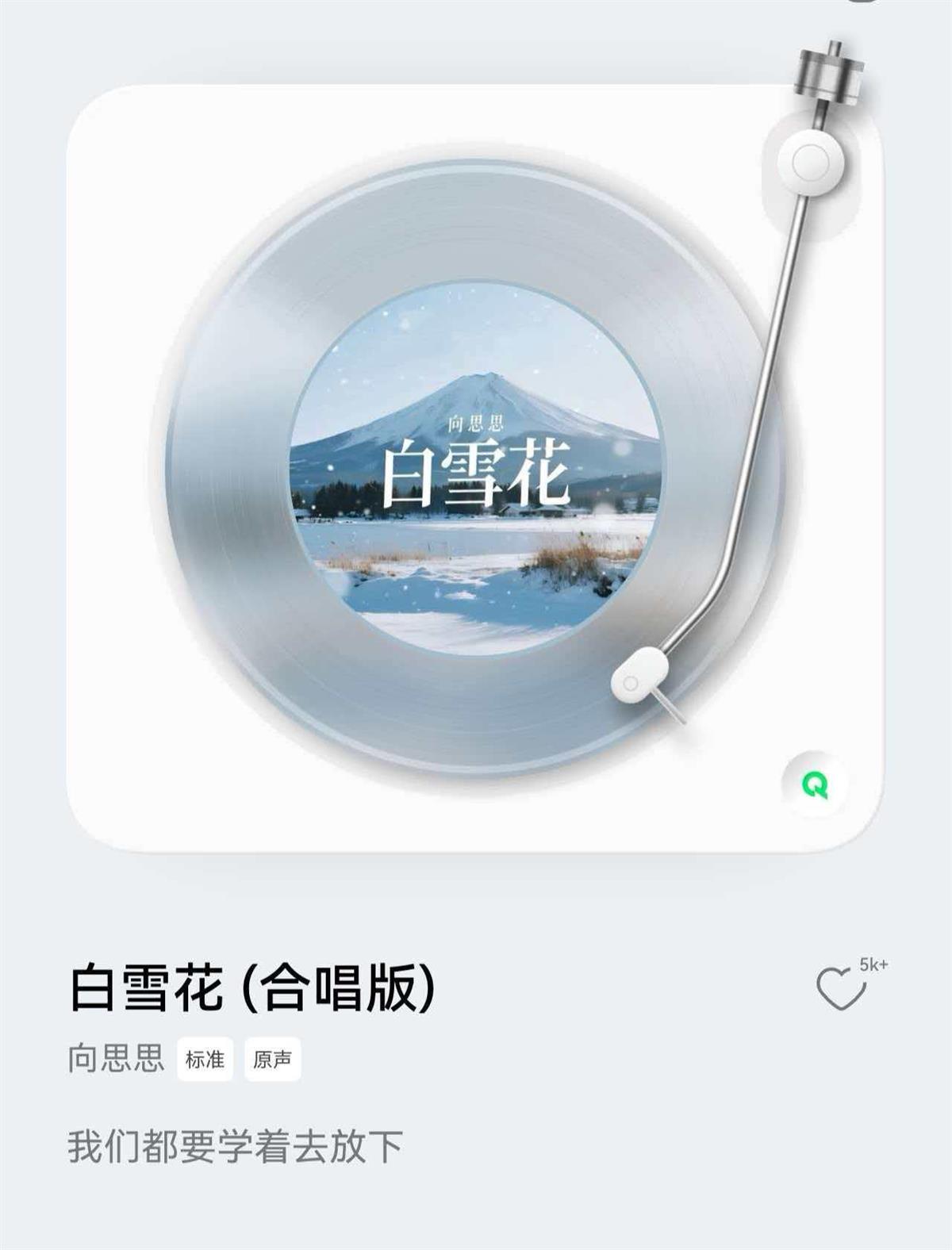Tap the 白雪花 vinyl record cover

[x=475, y=470]
